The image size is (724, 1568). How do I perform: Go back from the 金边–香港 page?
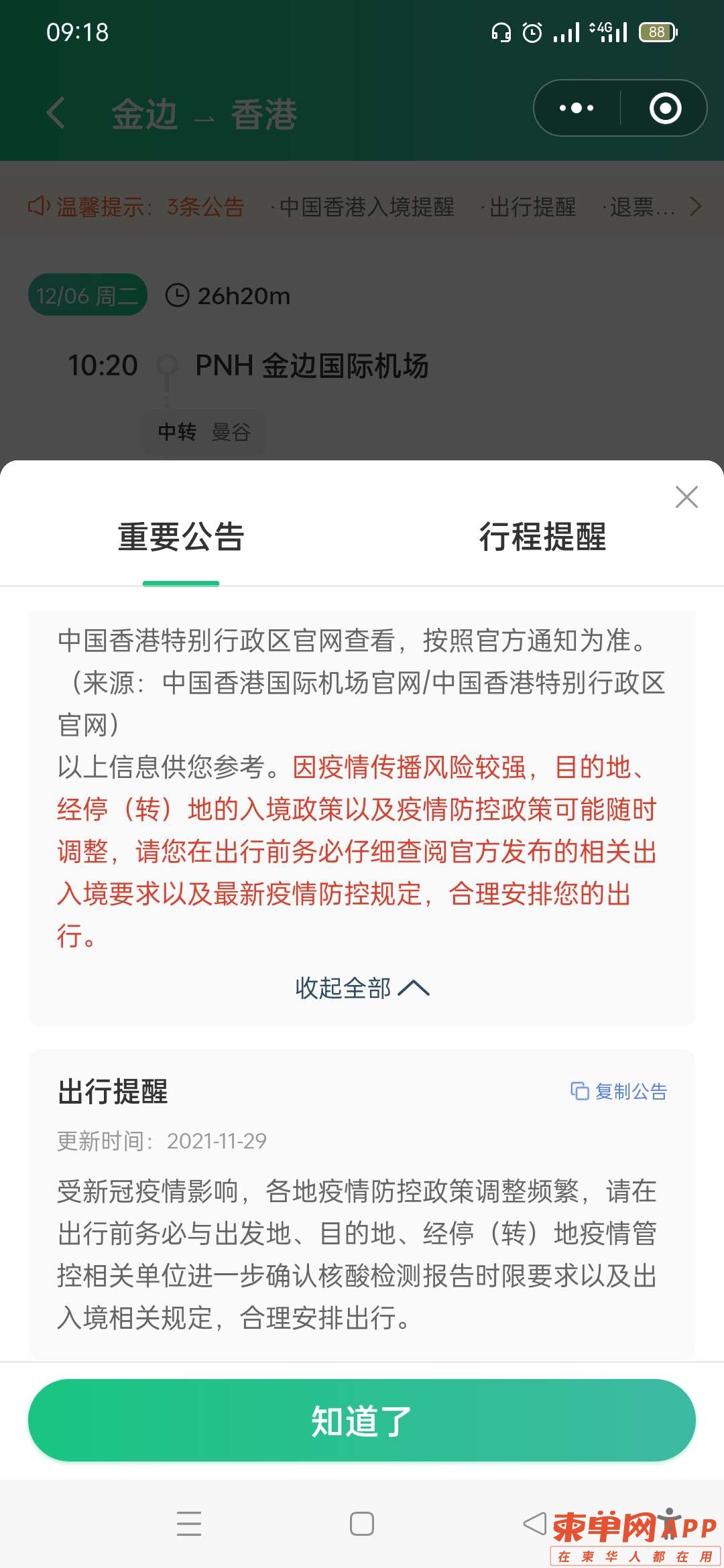[x=56, y=113]
